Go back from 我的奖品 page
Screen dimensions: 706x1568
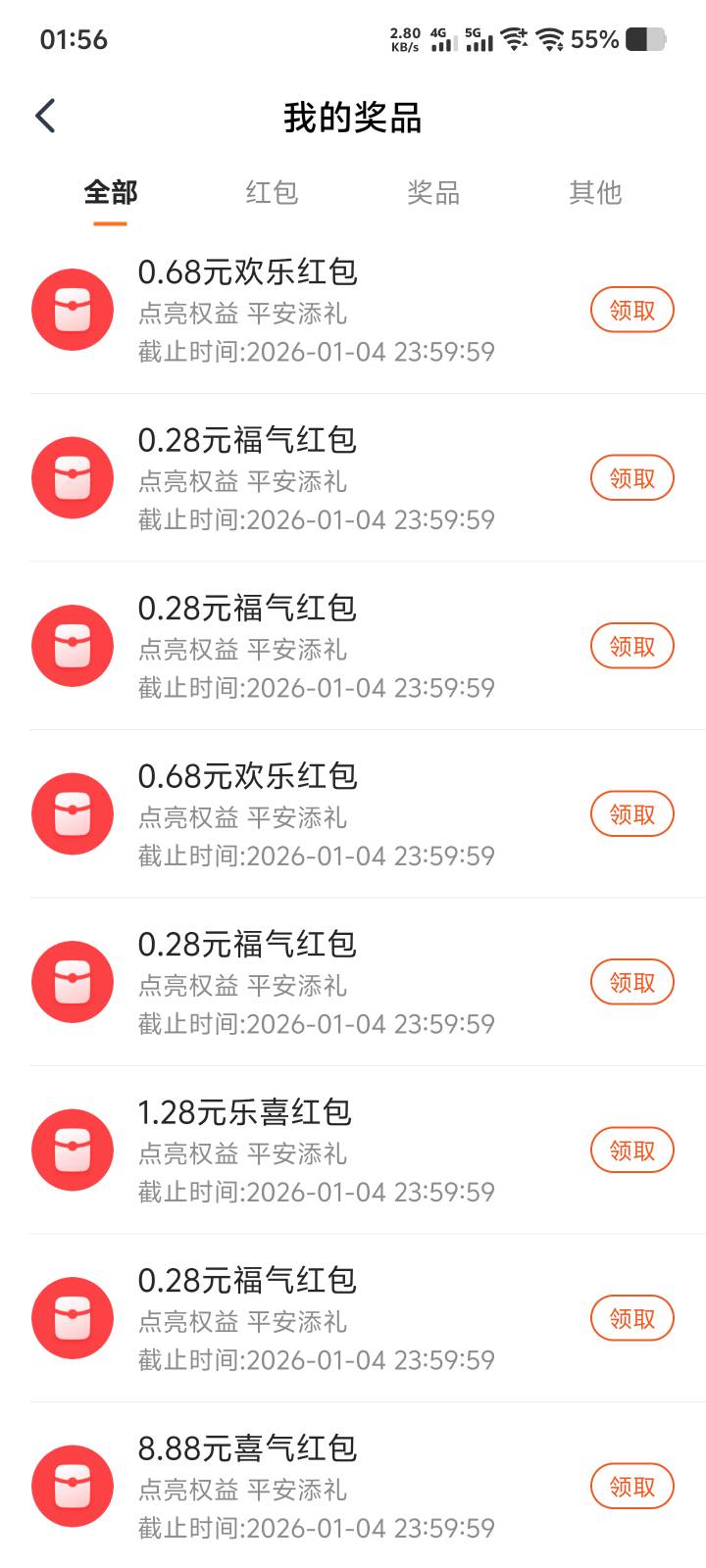coord(46,117)
